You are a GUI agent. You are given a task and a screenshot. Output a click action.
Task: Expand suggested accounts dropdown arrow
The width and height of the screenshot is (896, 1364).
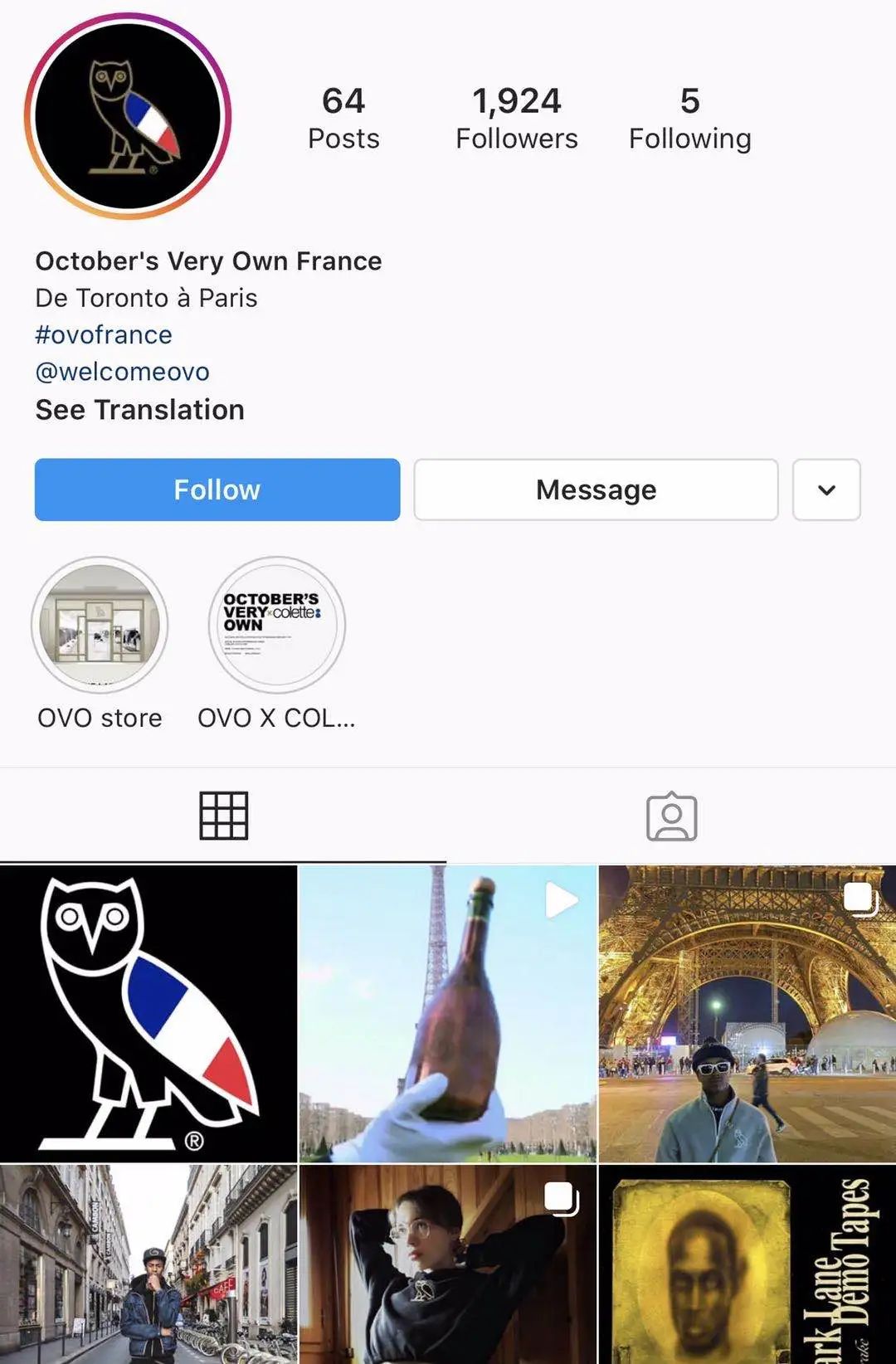click(826, 490)
